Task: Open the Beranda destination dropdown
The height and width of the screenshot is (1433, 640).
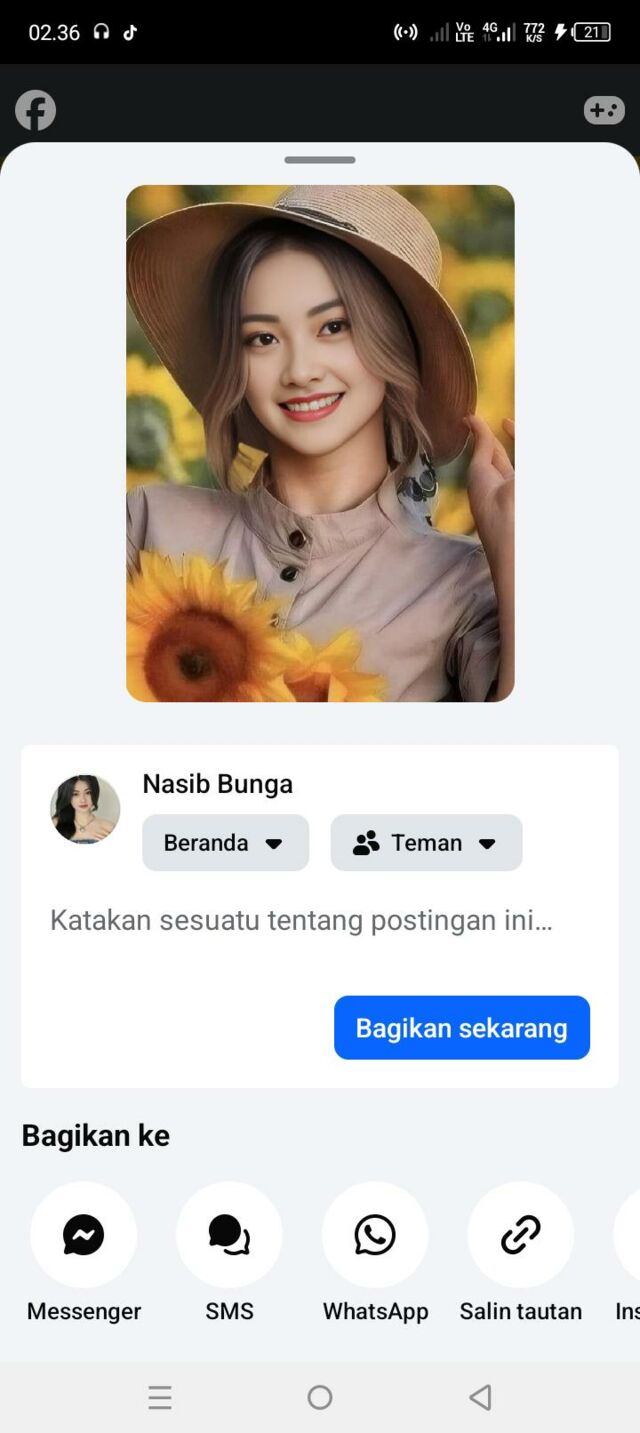Action: point(225,842)
